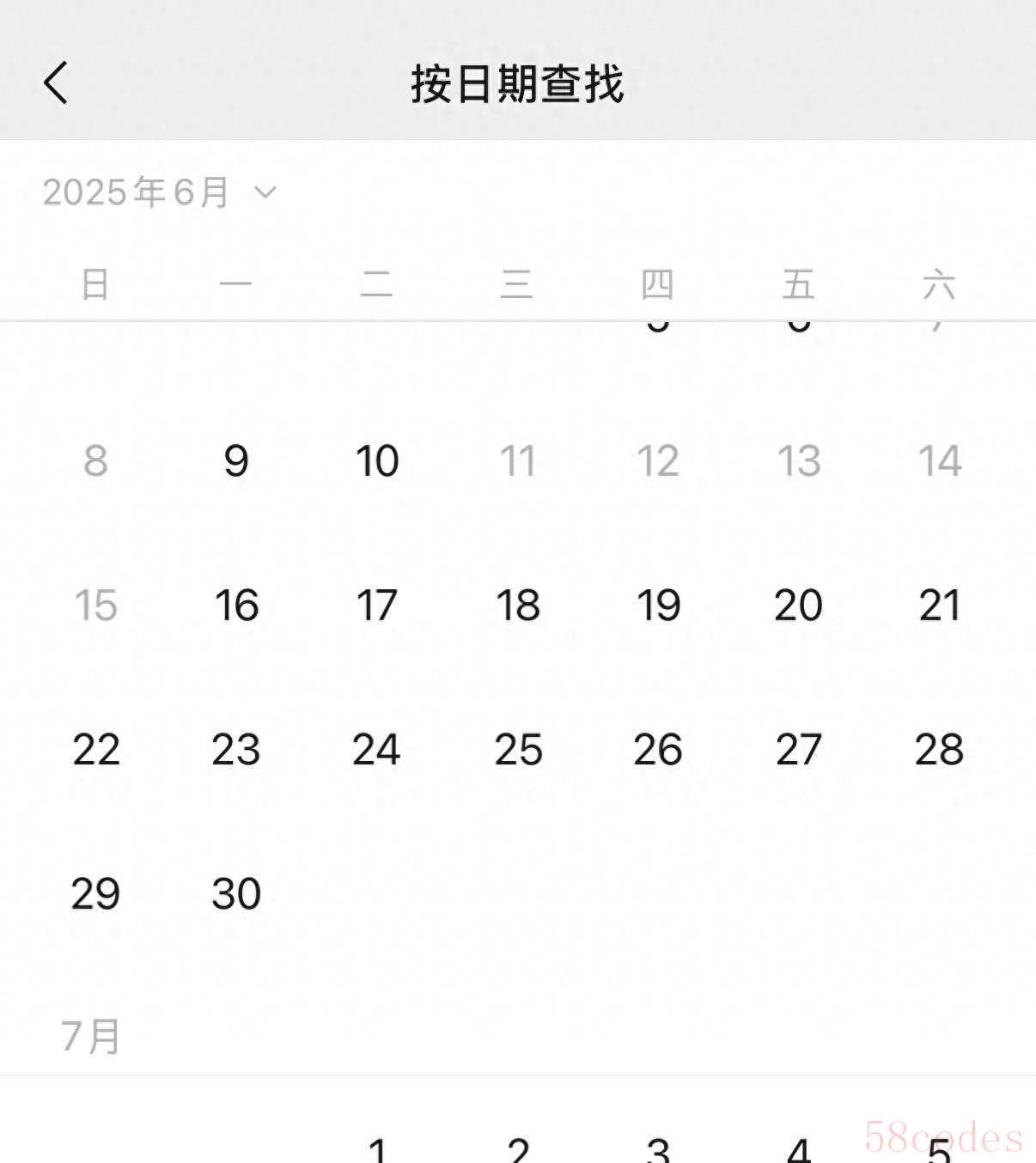Tap date 23 in June
The image size is (1036, 1163).
coord(236,750)
